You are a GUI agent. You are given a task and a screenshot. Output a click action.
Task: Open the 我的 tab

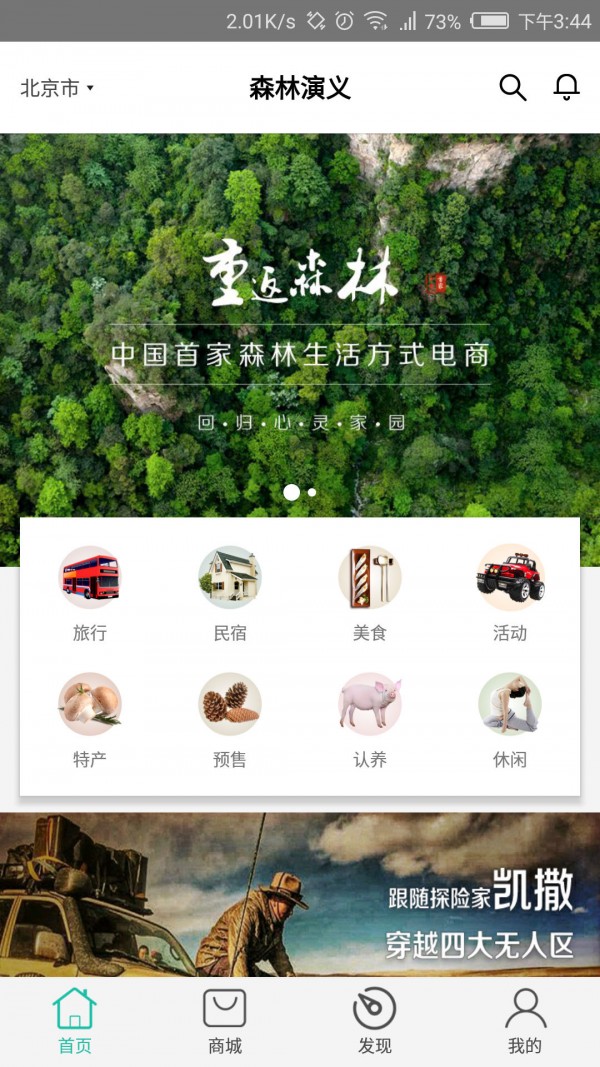click(x=525, y=1021)
